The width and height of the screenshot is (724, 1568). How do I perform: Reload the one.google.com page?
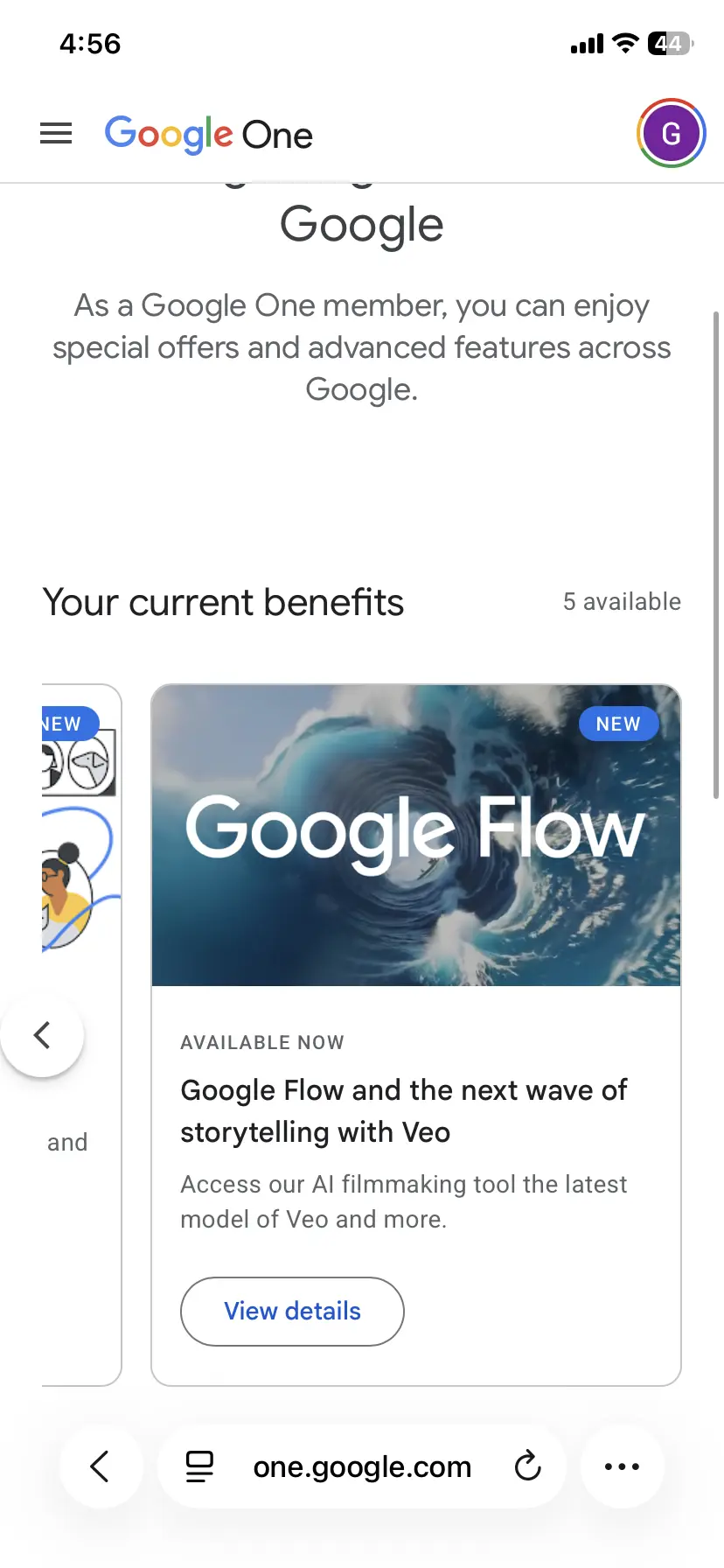point(527,1466)
